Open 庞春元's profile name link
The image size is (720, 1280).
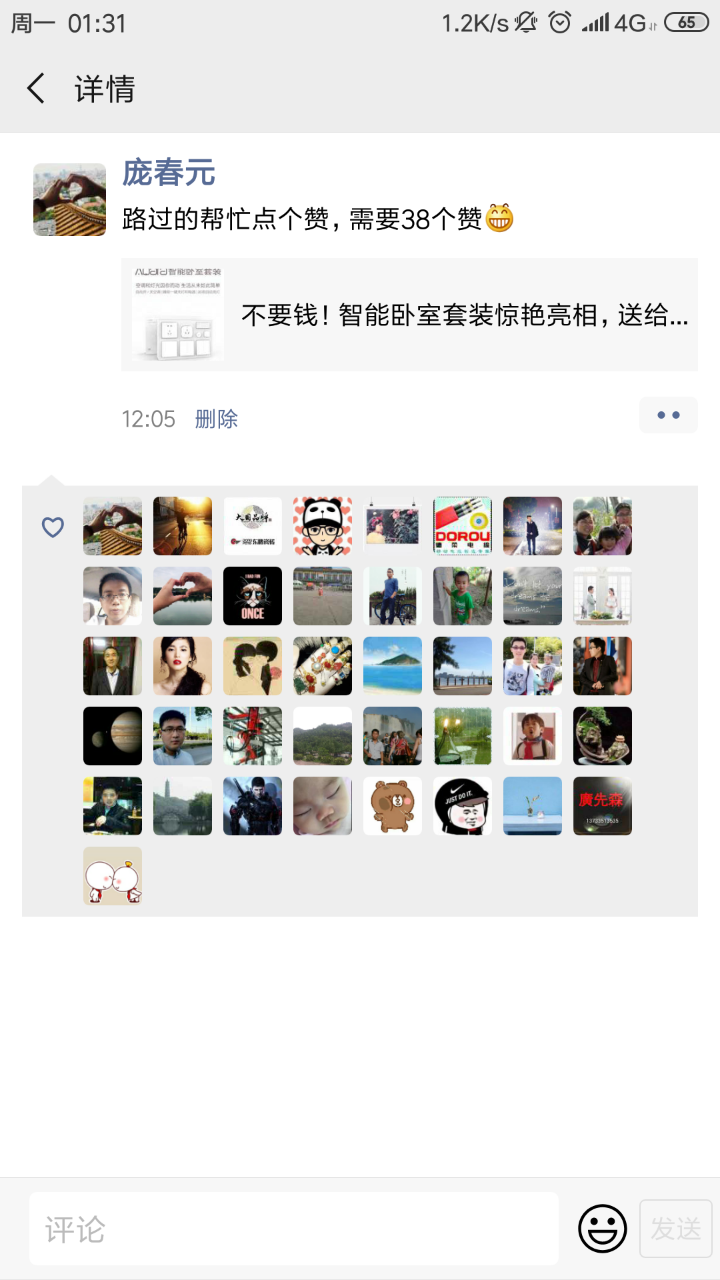point(168,173)
